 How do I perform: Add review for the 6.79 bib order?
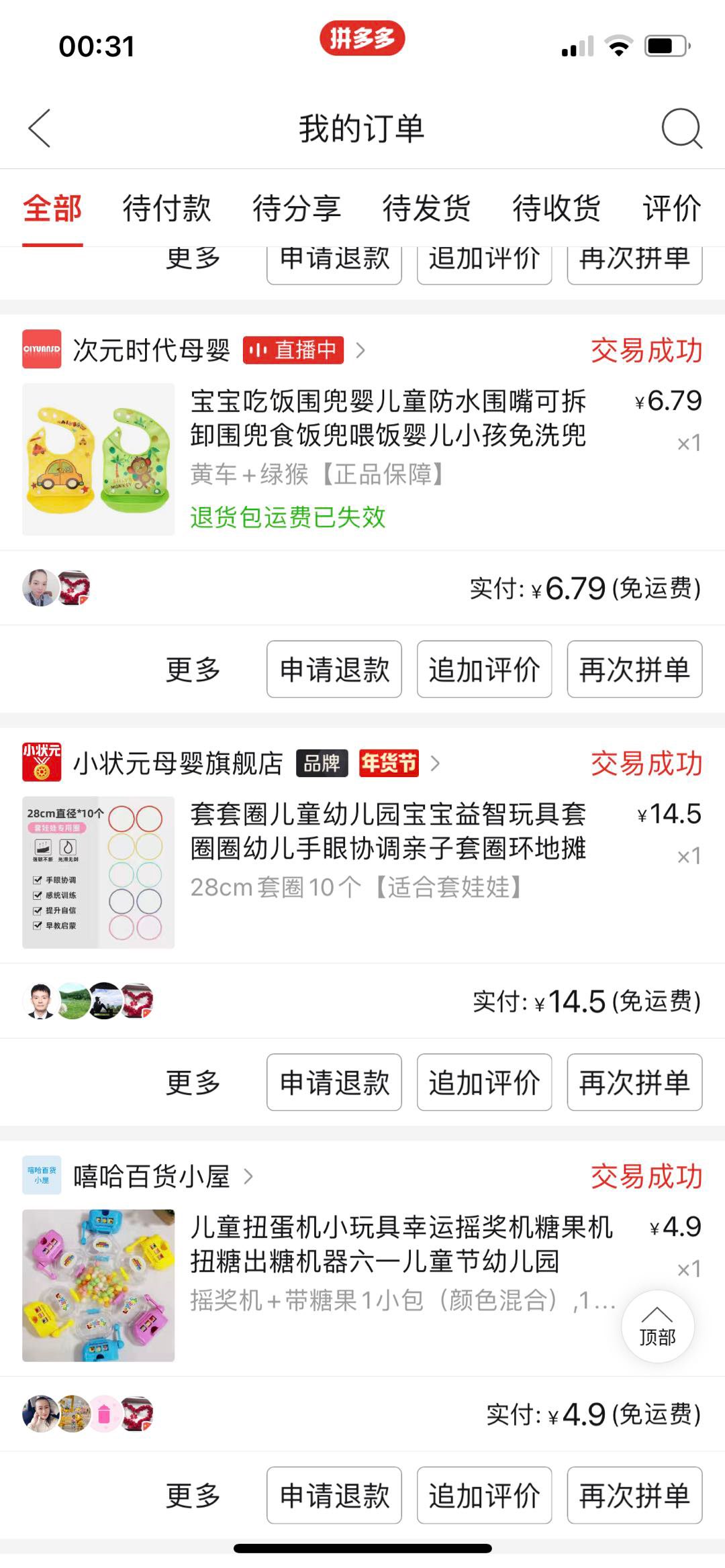point(484,669)
